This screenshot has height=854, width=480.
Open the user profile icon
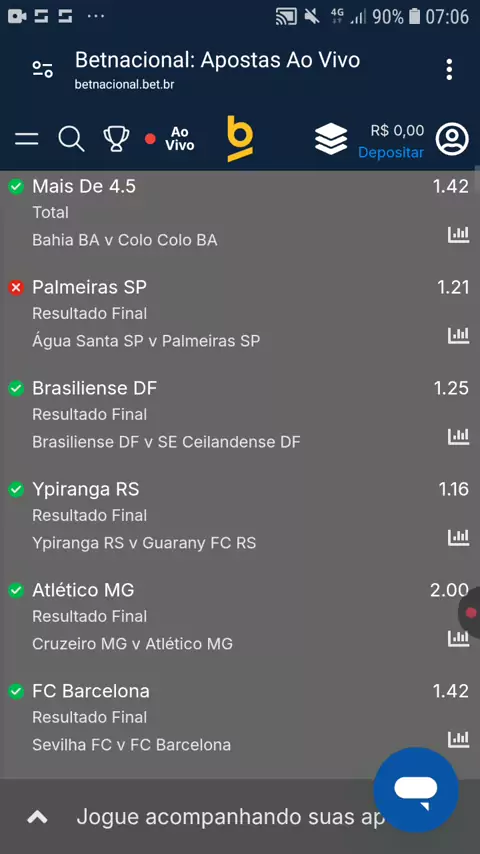click(452, 139)
